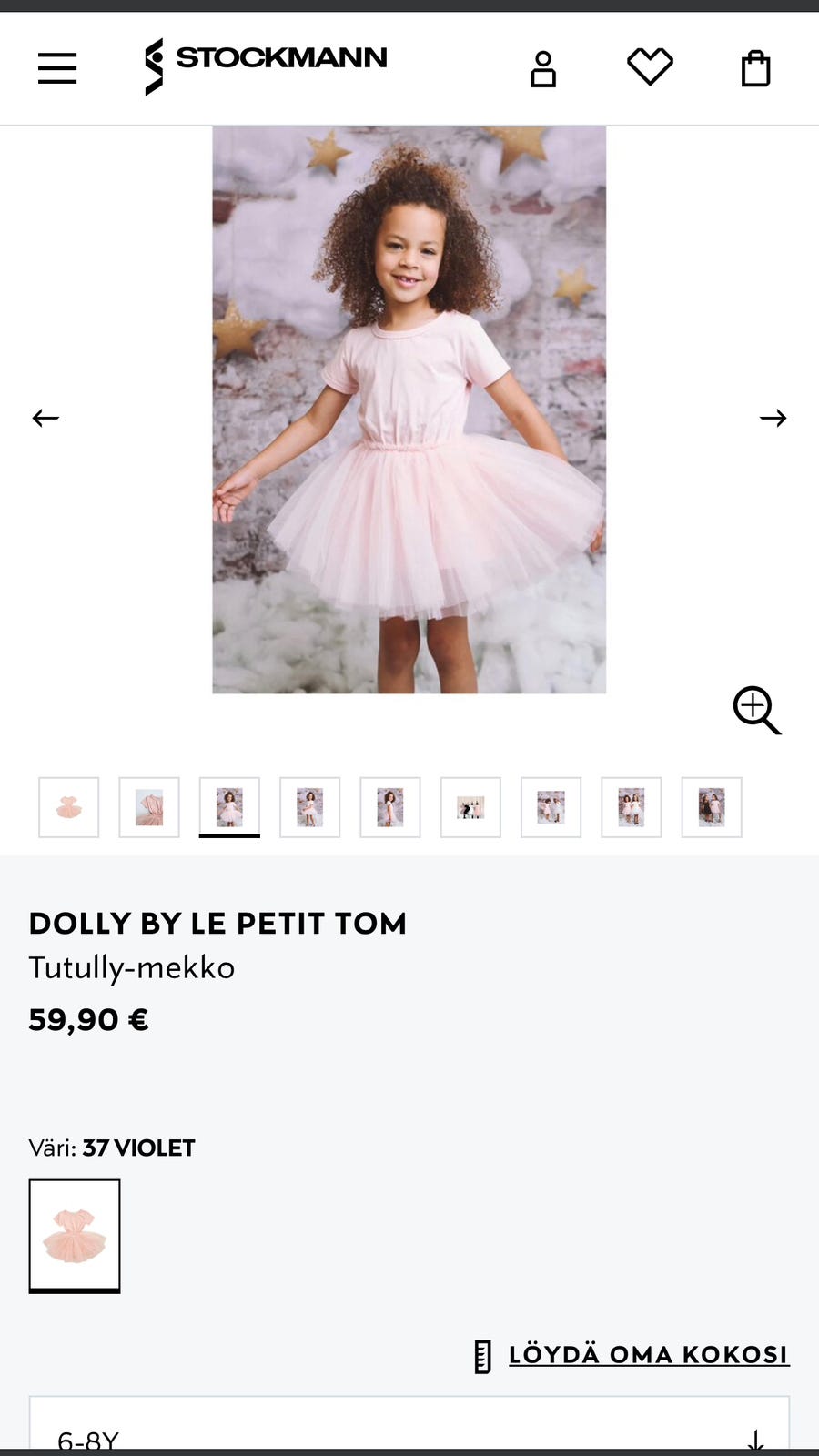819x1456 pixels.
Task: Select the last product thumbnail
Action: (712, 807)
